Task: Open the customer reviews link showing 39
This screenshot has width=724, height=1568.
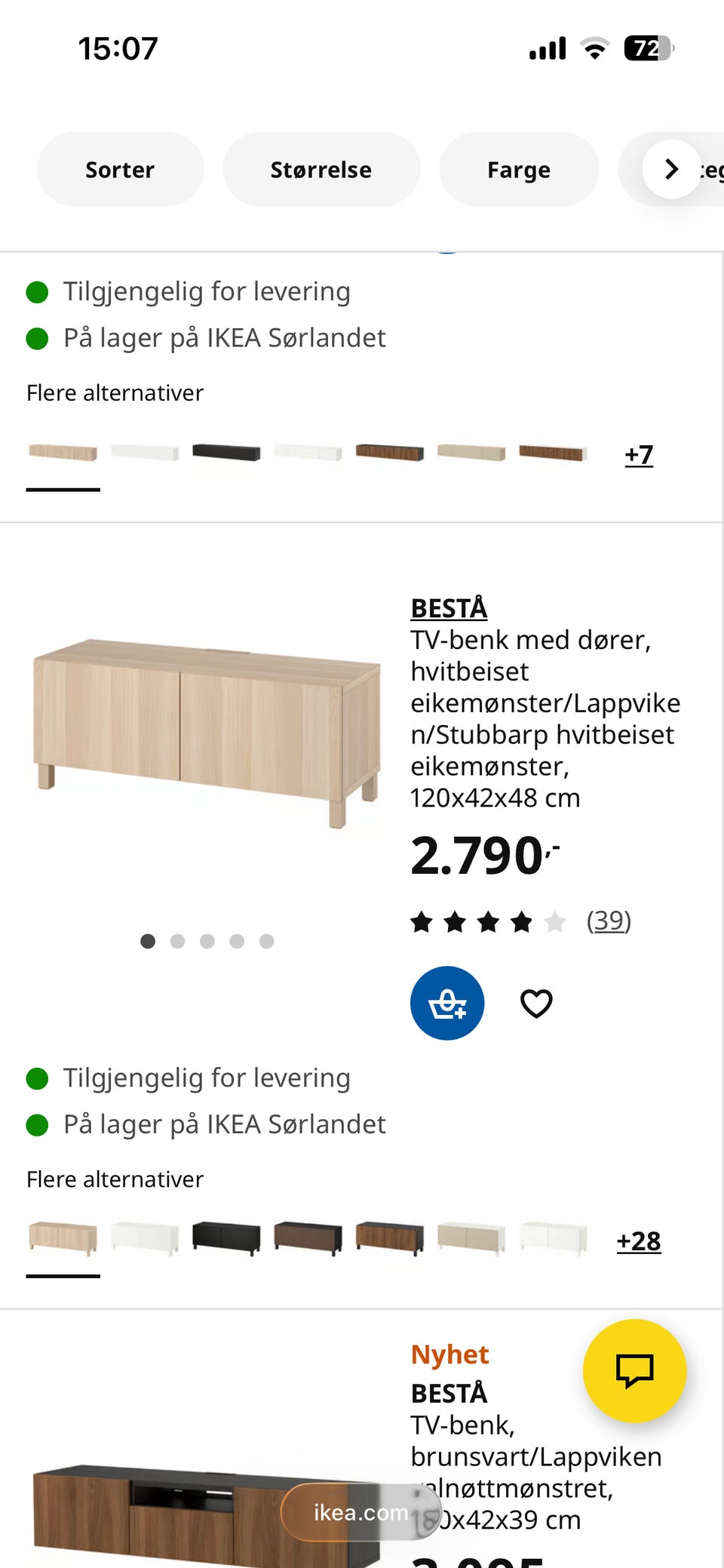Action: (609, 921)
